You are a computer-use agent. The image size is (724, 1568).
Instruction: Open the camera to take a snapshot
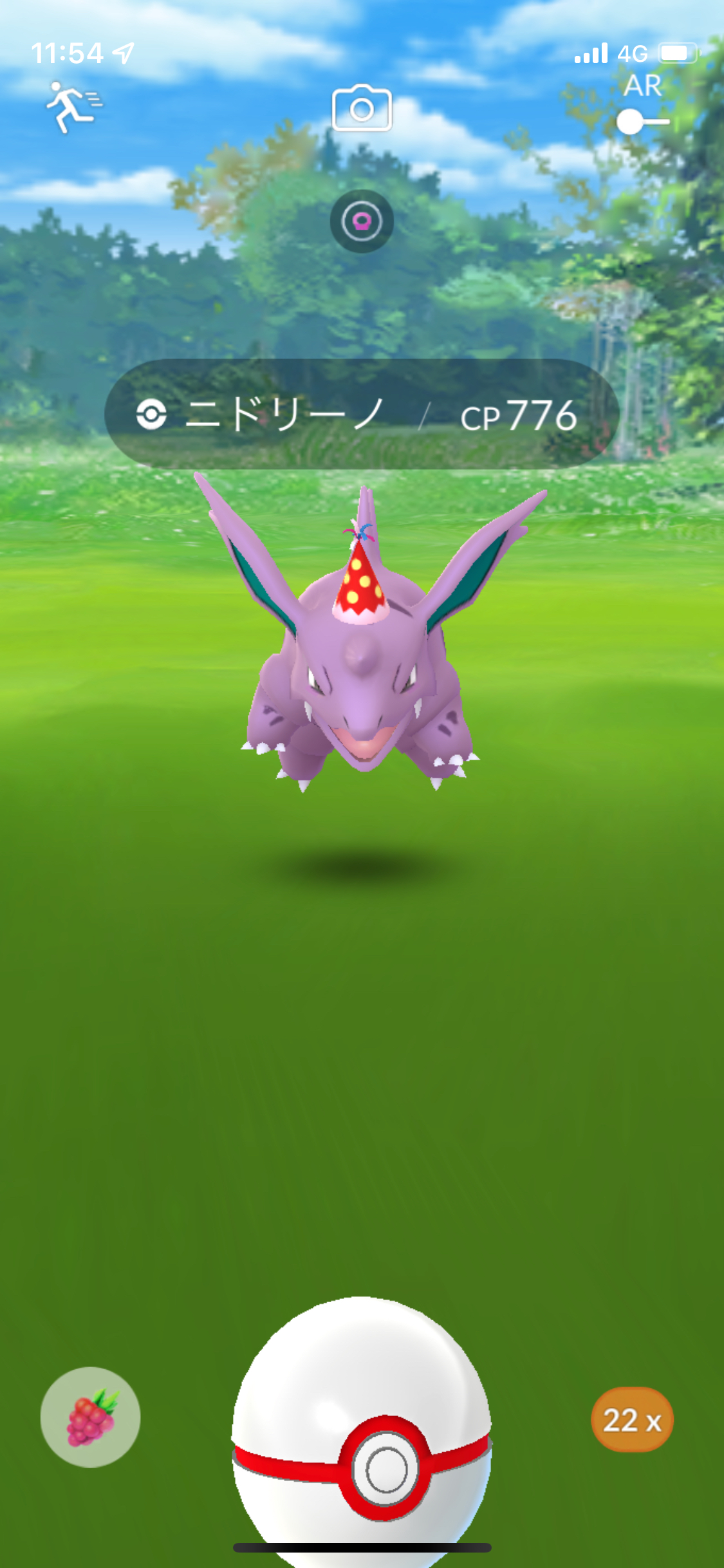point(362,109)
